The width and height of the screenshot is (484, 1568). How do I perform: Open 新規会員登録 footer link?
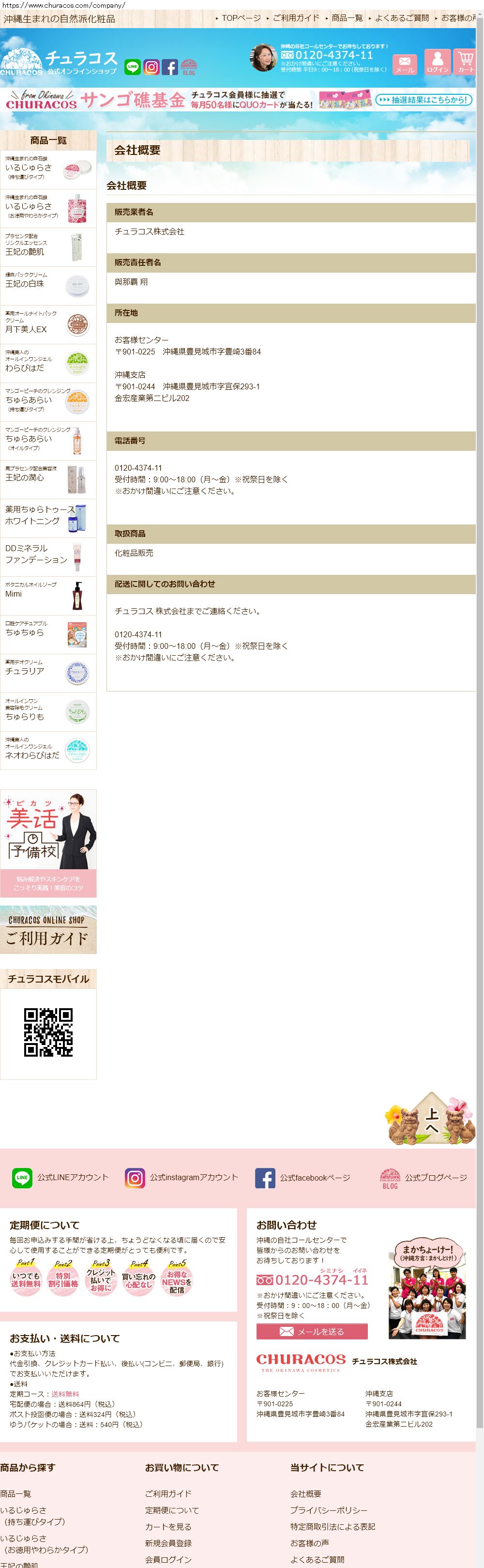click(x=168, y=1543)
